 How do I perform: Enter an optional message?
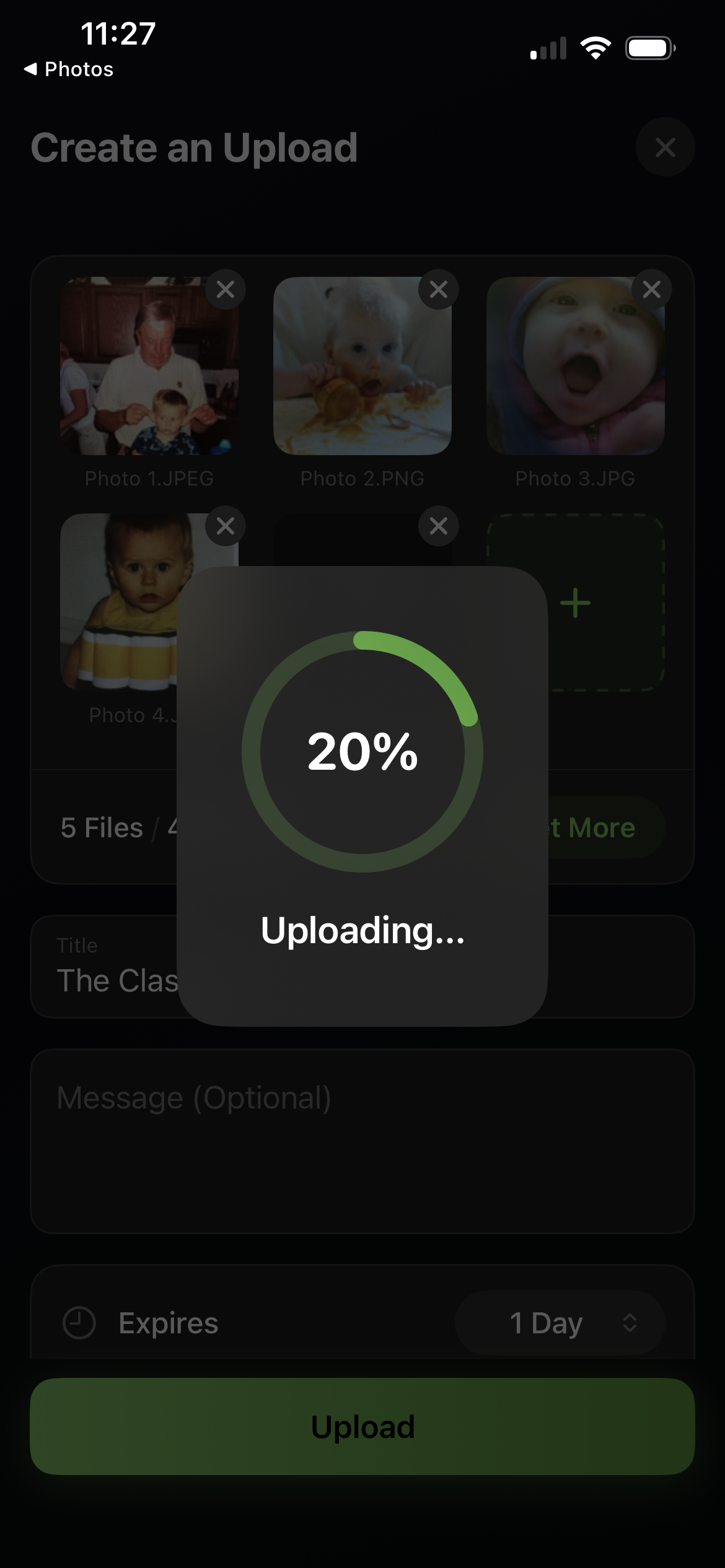tap(362, 1141)
